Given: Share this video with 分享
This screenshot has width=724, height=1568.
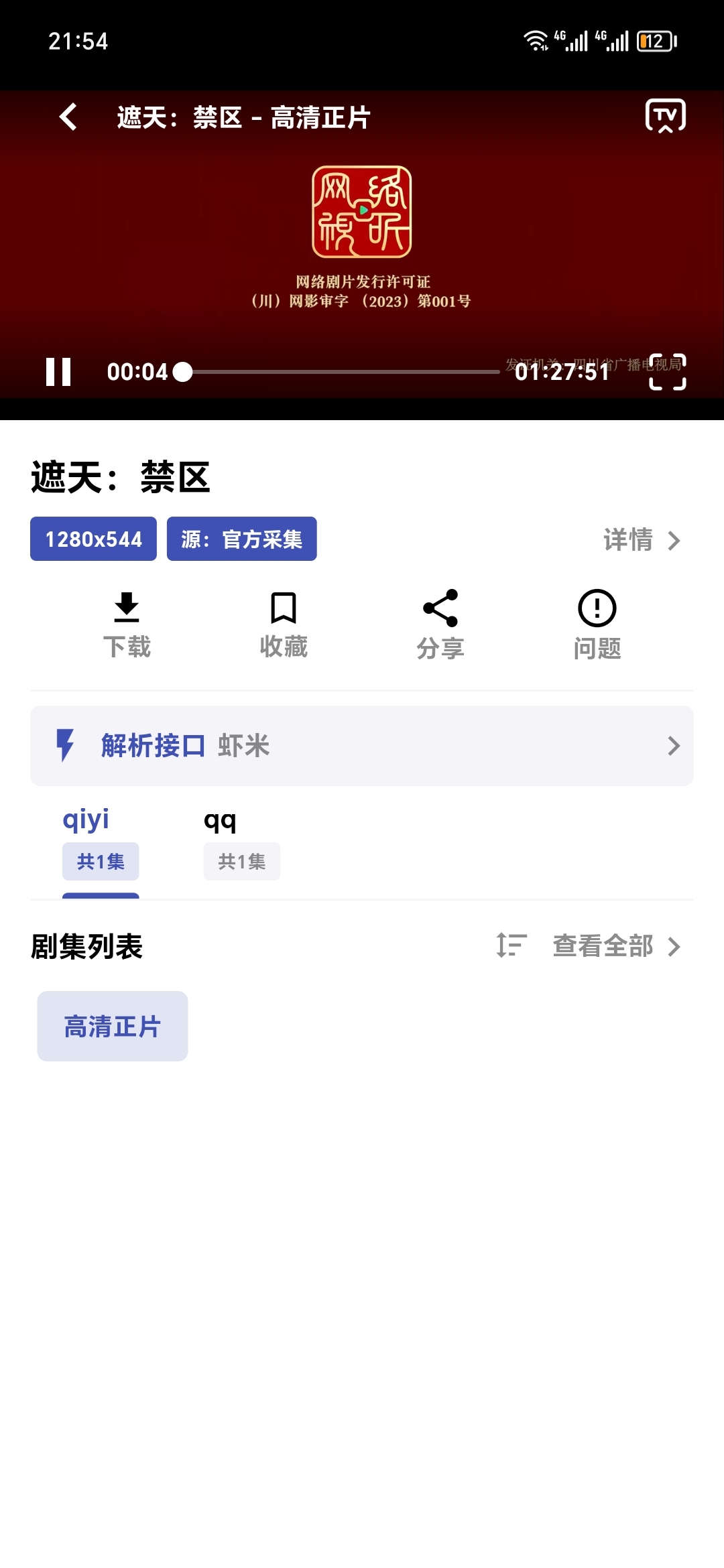Looking at the screenshot, I should coord(440,625).
